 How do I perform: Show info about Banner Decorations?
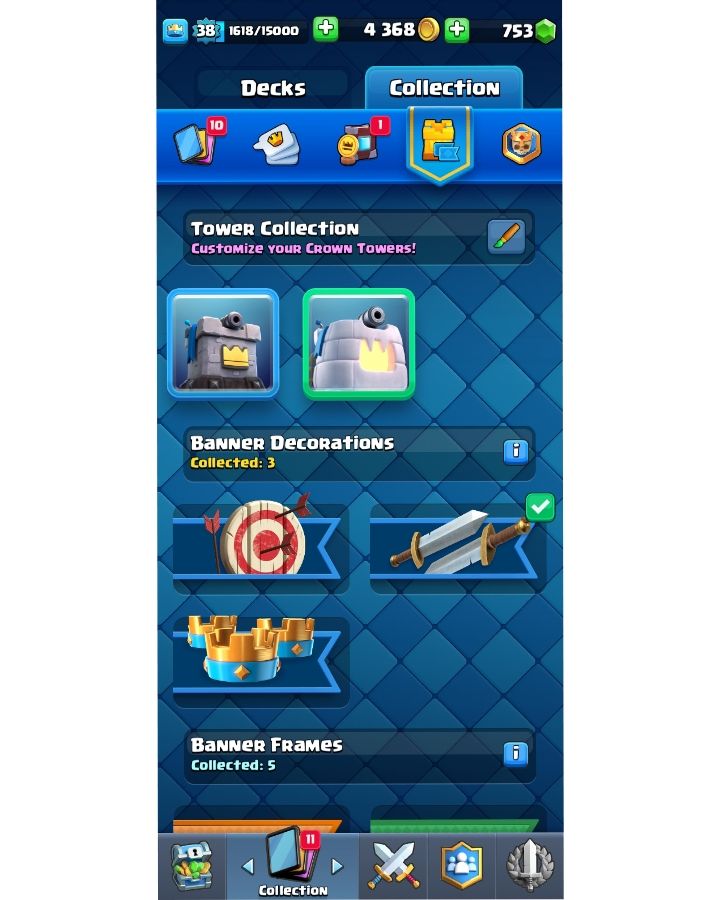point(515,451)
